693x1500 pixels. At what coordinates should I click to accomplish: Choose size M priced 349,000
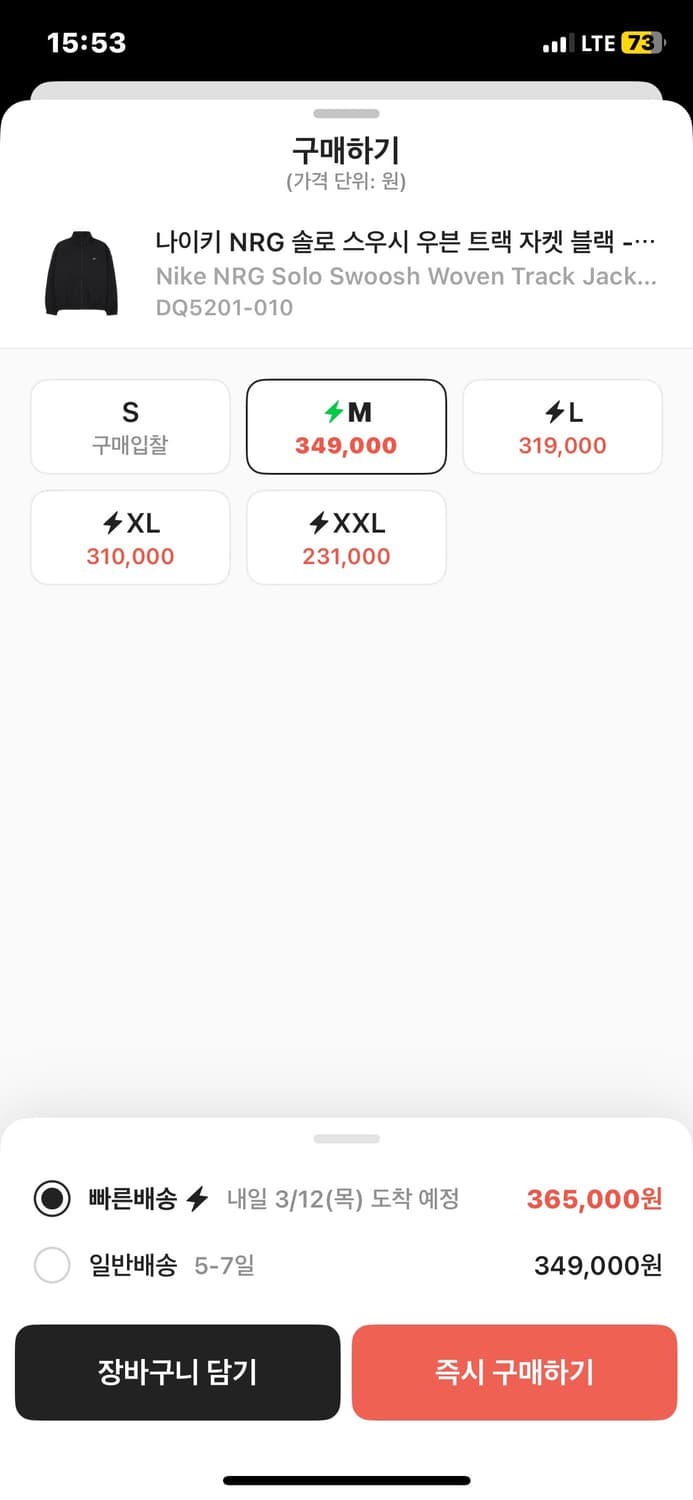coord(346,427)
